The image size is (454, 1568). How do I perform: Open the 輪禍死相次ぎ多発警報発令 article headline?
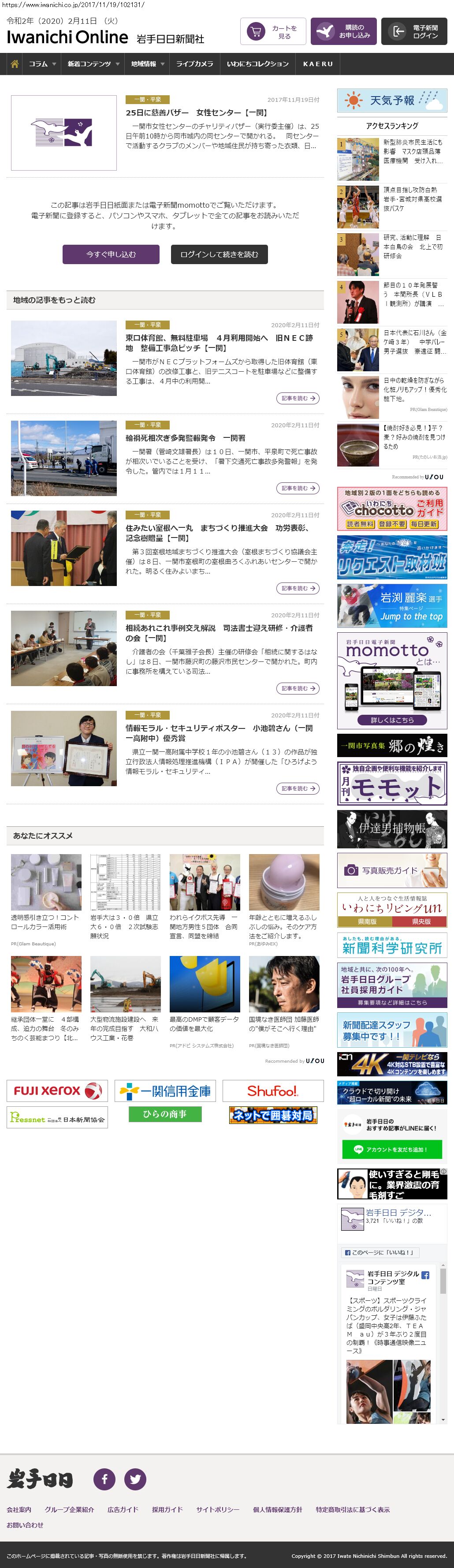(185, 438)
